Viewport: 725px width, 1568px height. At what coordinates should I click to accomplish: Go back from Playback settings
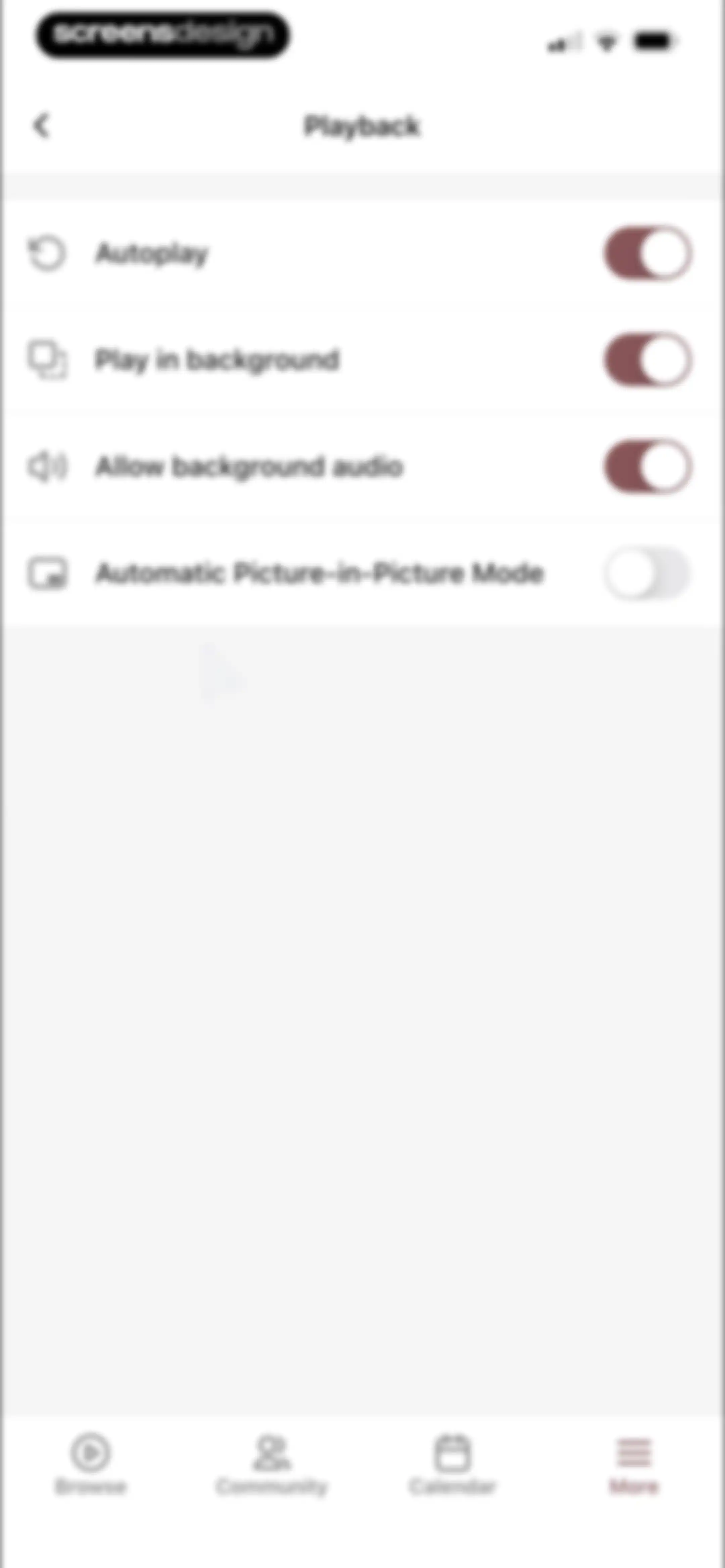click(x=41, y=126)
